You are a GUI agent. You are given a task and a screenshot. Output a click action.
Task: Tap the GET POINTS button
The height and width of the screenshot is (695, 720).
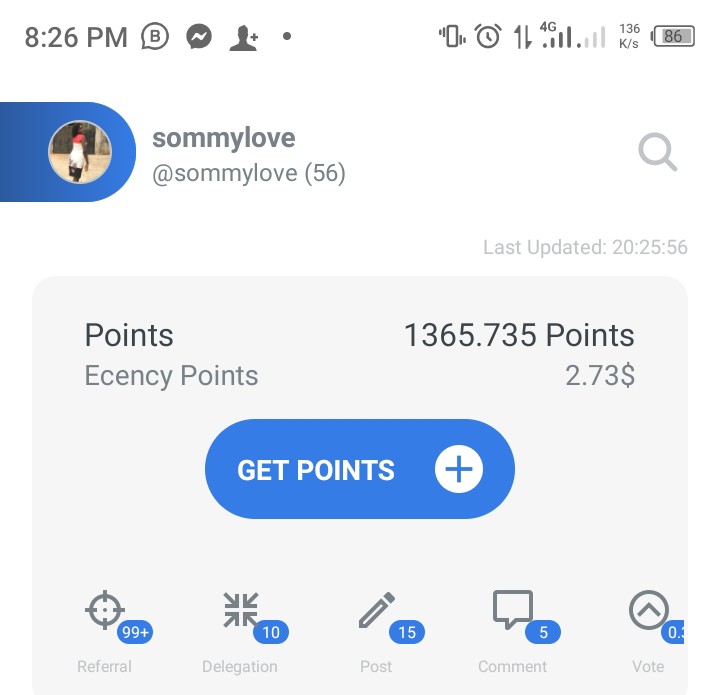point(359,469)
